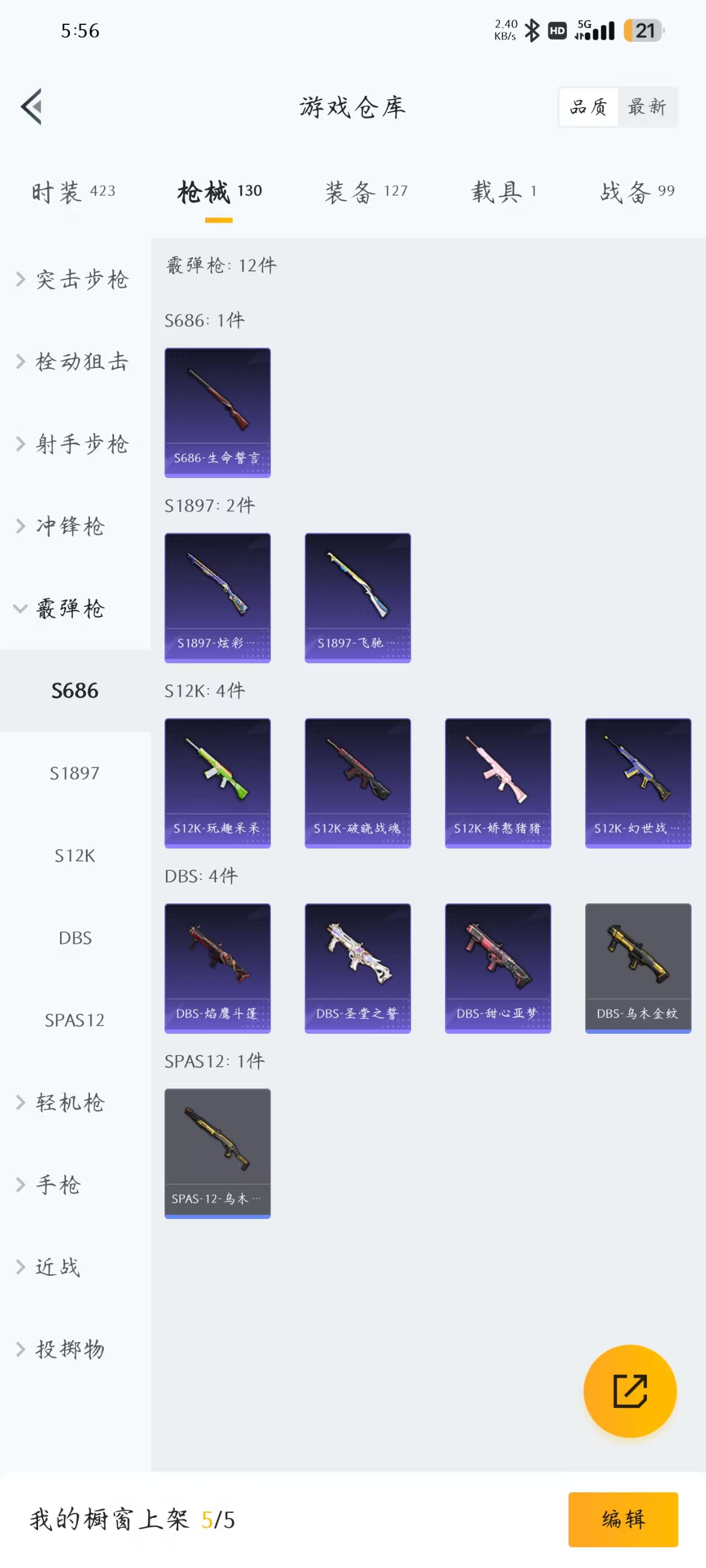The width and height of the screenshot is (706, 1568).
Task: Open the DBS-乌木金纹 skin
Action: point(638,968)
